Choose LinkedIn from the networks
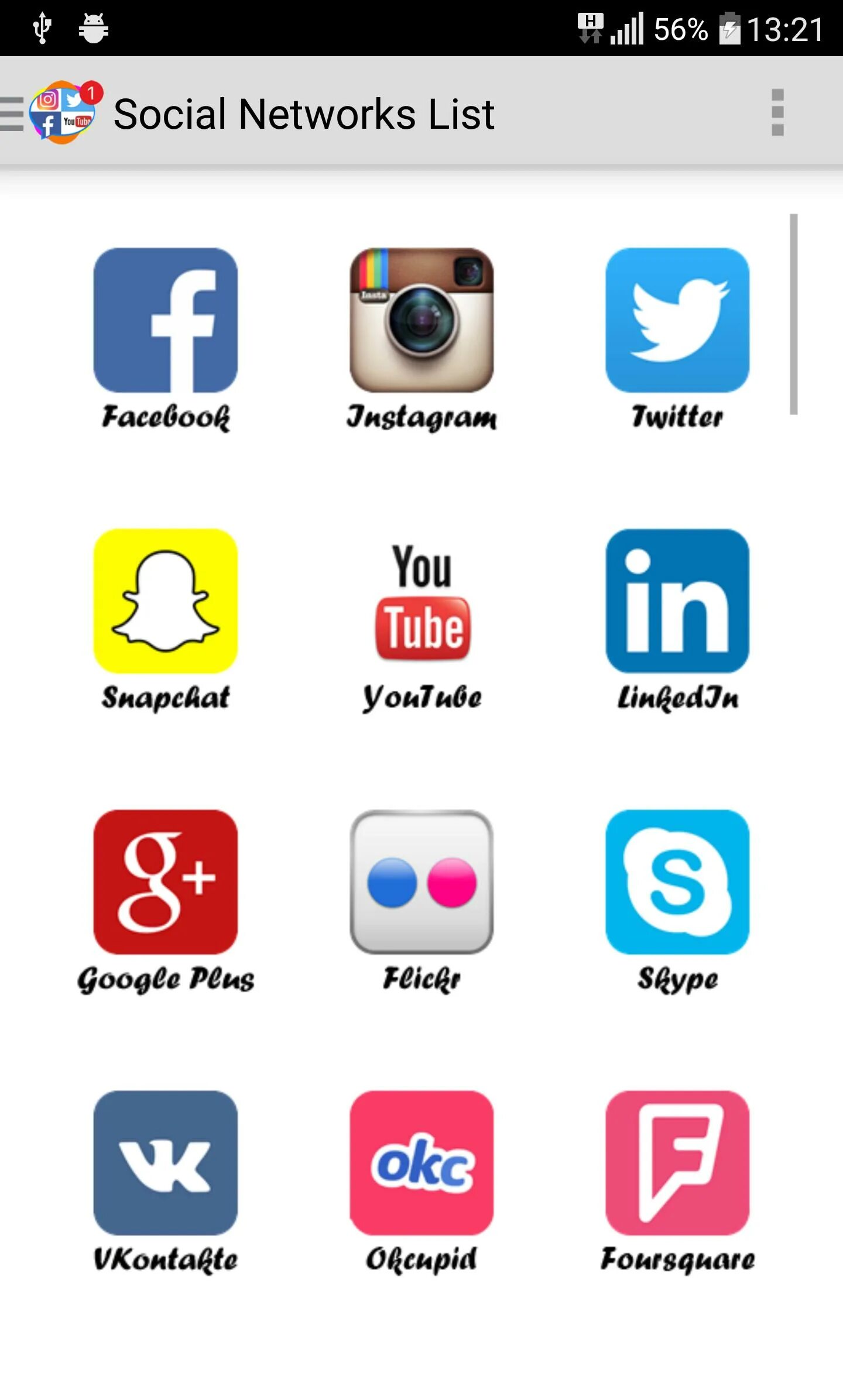The image size is (843, 1400). coord(677,601)
